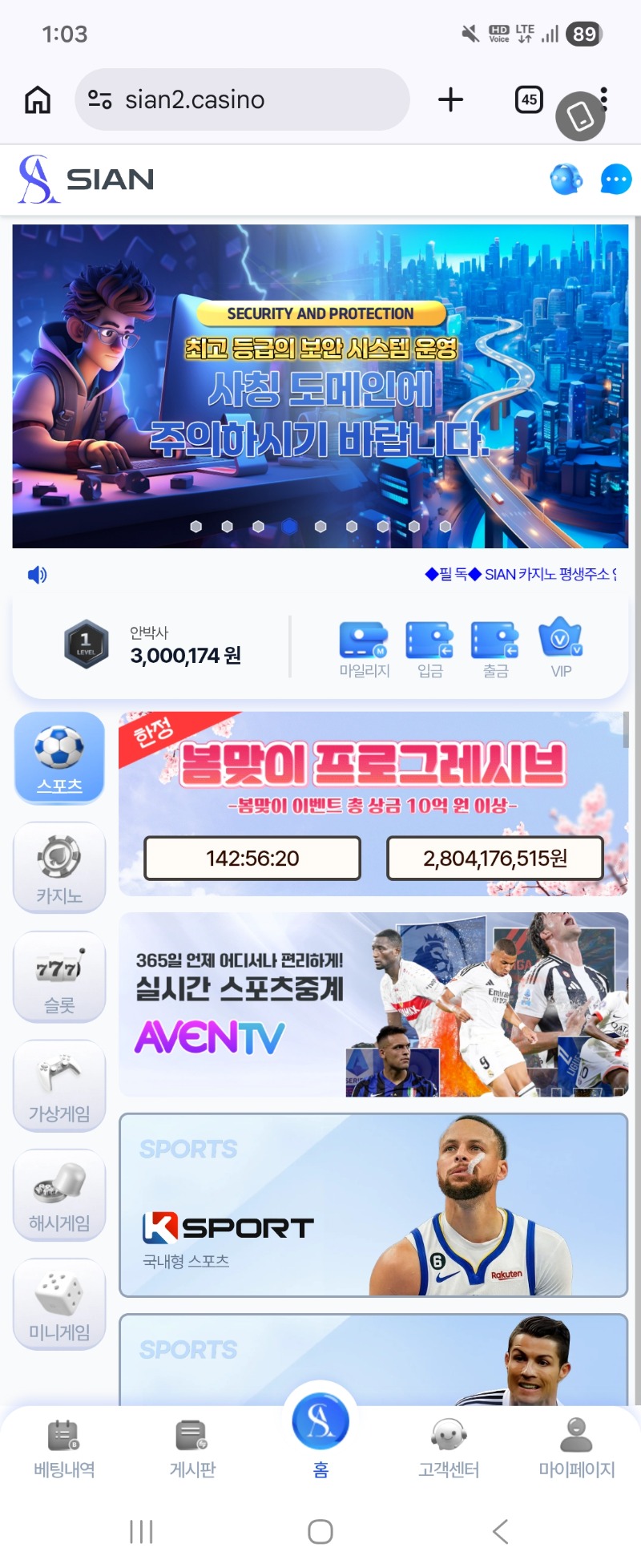Open a new browser tab
The width and height of the screenshot is (641, 1568).
(450, 100)
